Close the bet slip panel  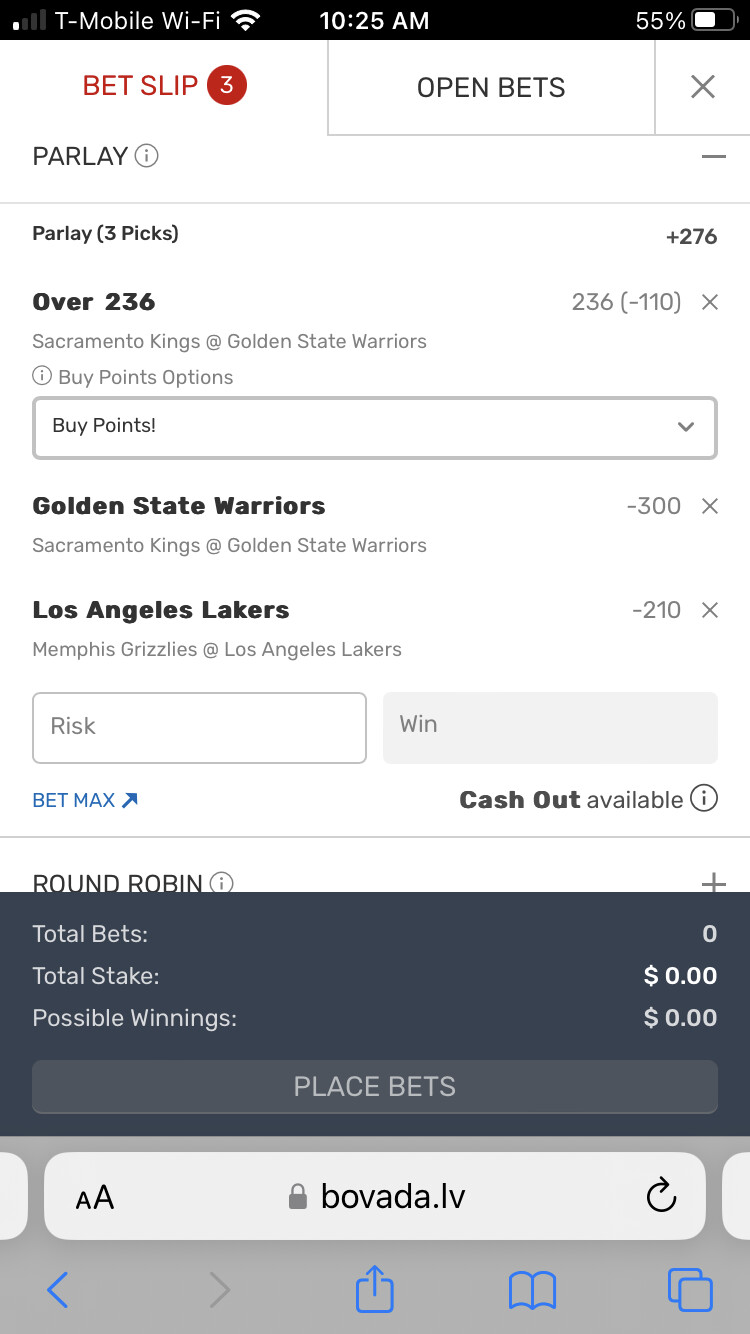coord(703,87)
